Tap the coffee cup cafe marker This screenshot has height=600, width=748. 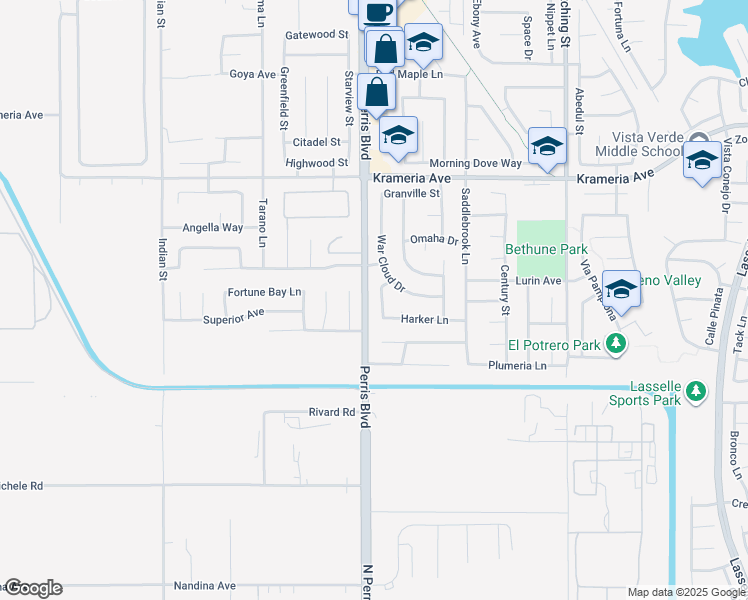point(378,12)
